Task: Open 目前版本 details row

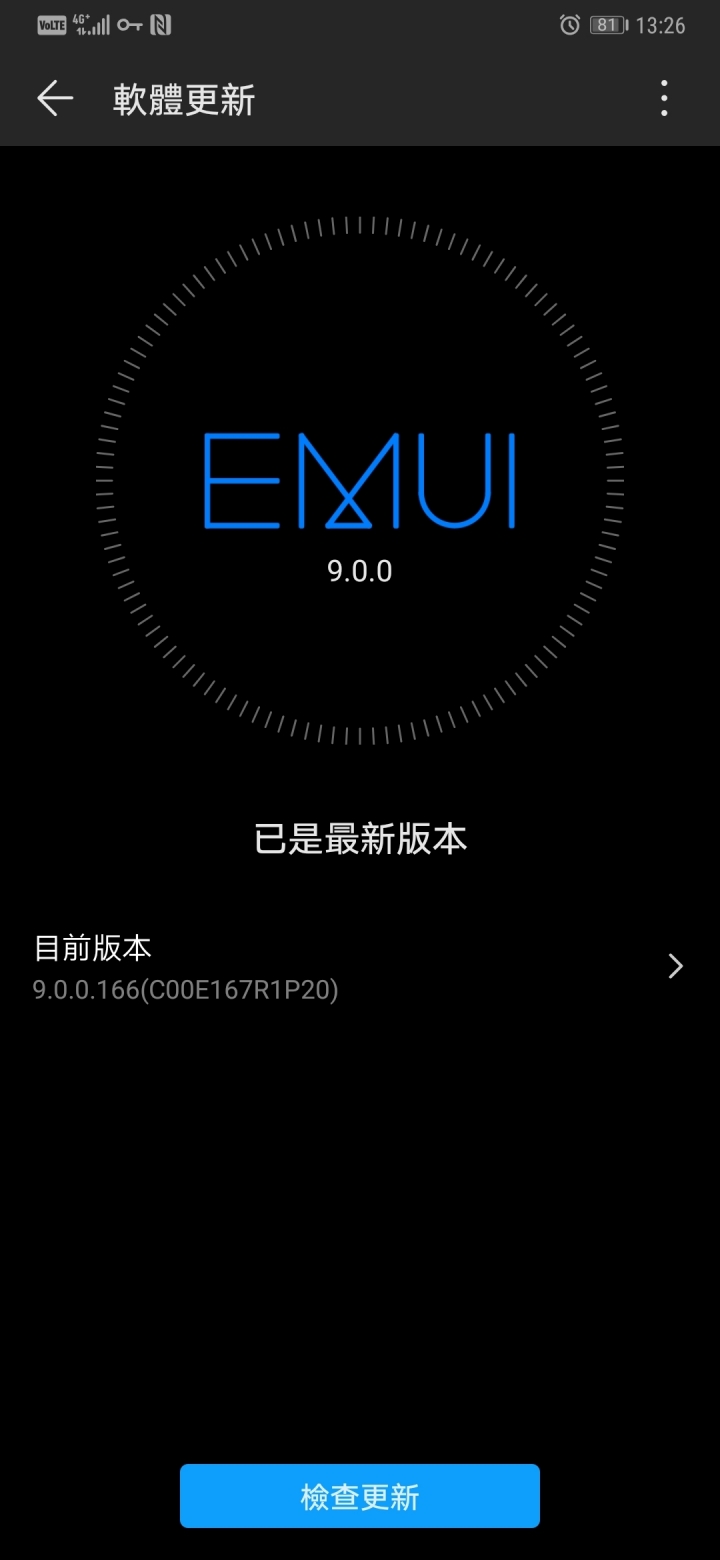Action: 360,967
